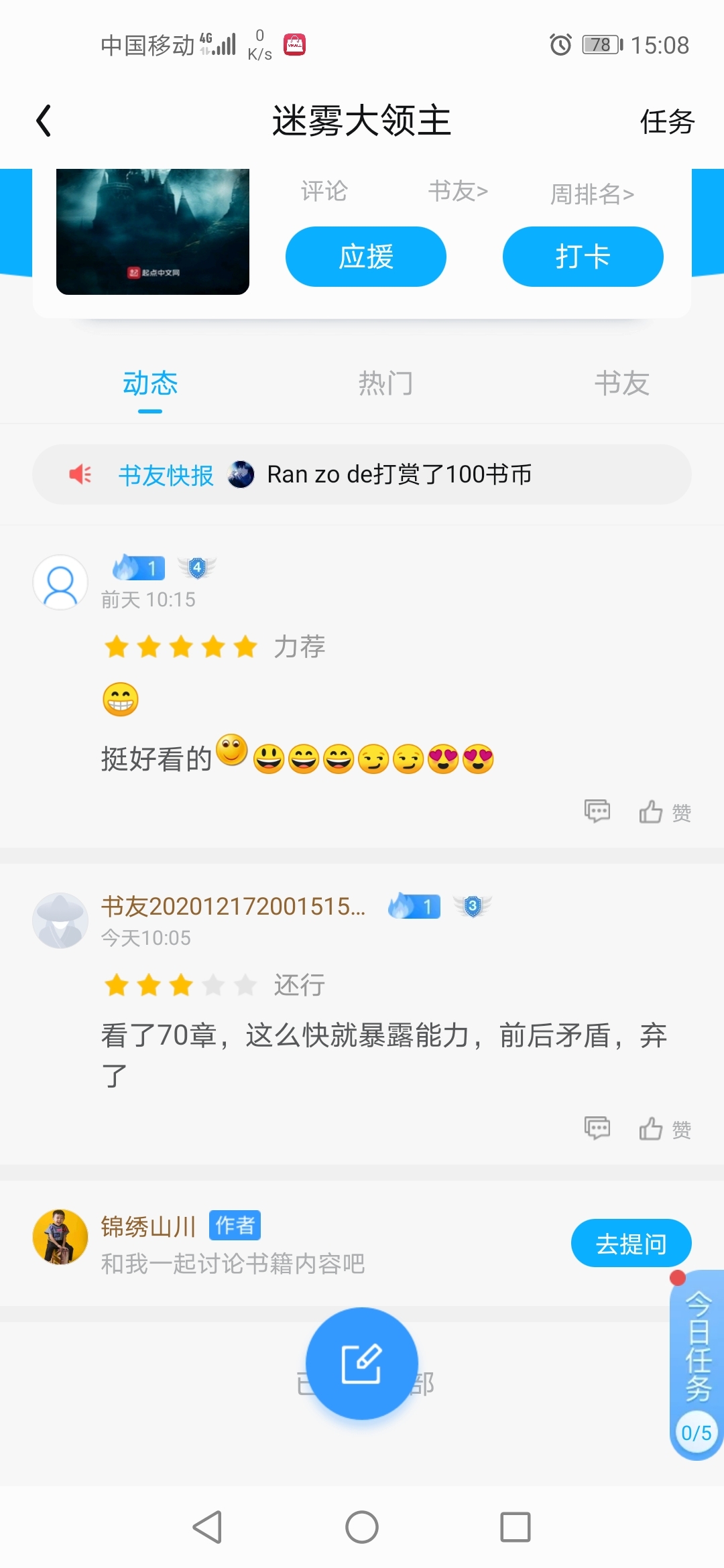Comment on the 挺好看的 review
The image size is (724, 1568).
[x=597, y=811]
